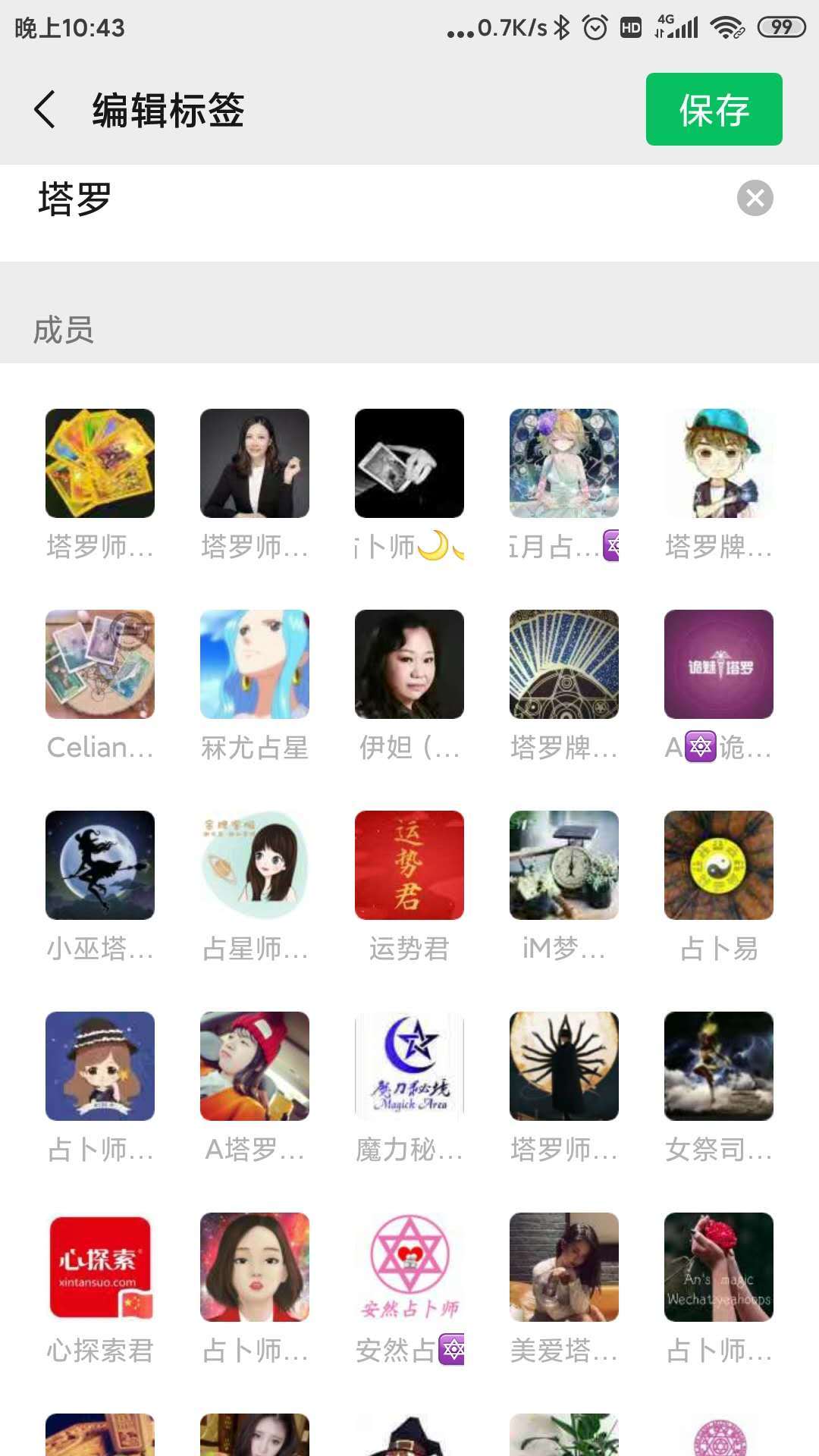Viewport: 819px width, 1456px height.
Task: Select the A塔罗 member wearing red beanie
Action: coord(254,1065)
